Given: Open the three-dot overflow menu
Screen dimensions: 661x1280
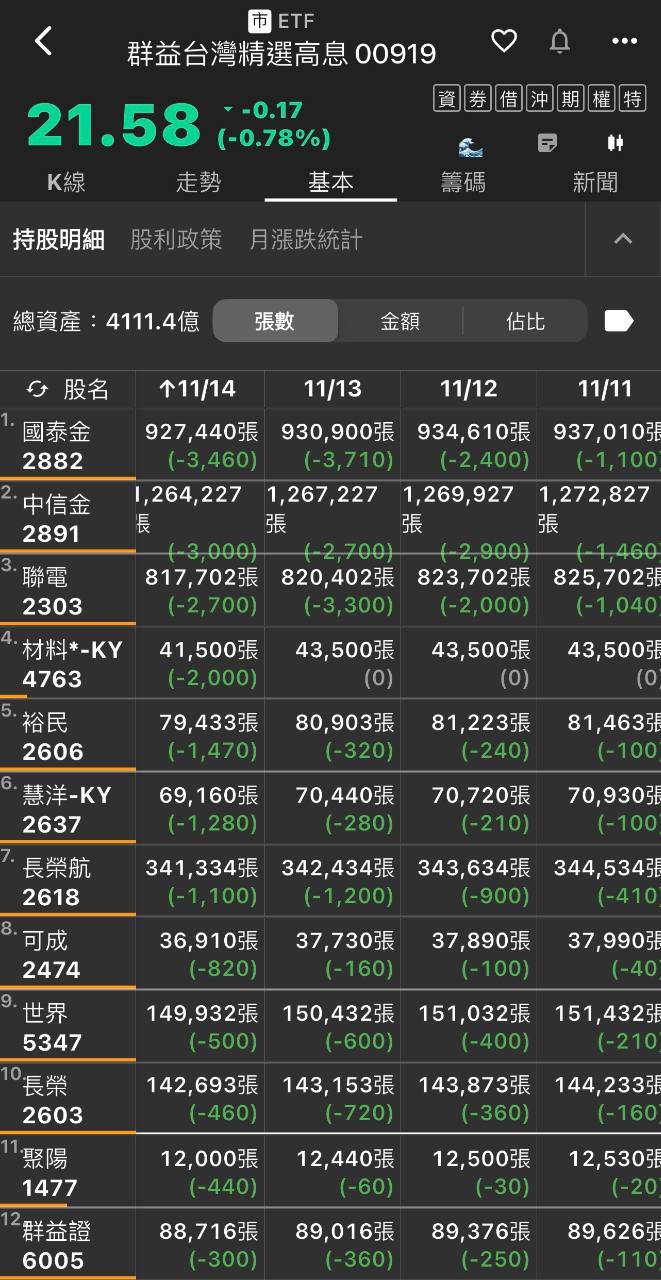Looking at the screenshot, I should pyautogui.click(x=624, y=41).
